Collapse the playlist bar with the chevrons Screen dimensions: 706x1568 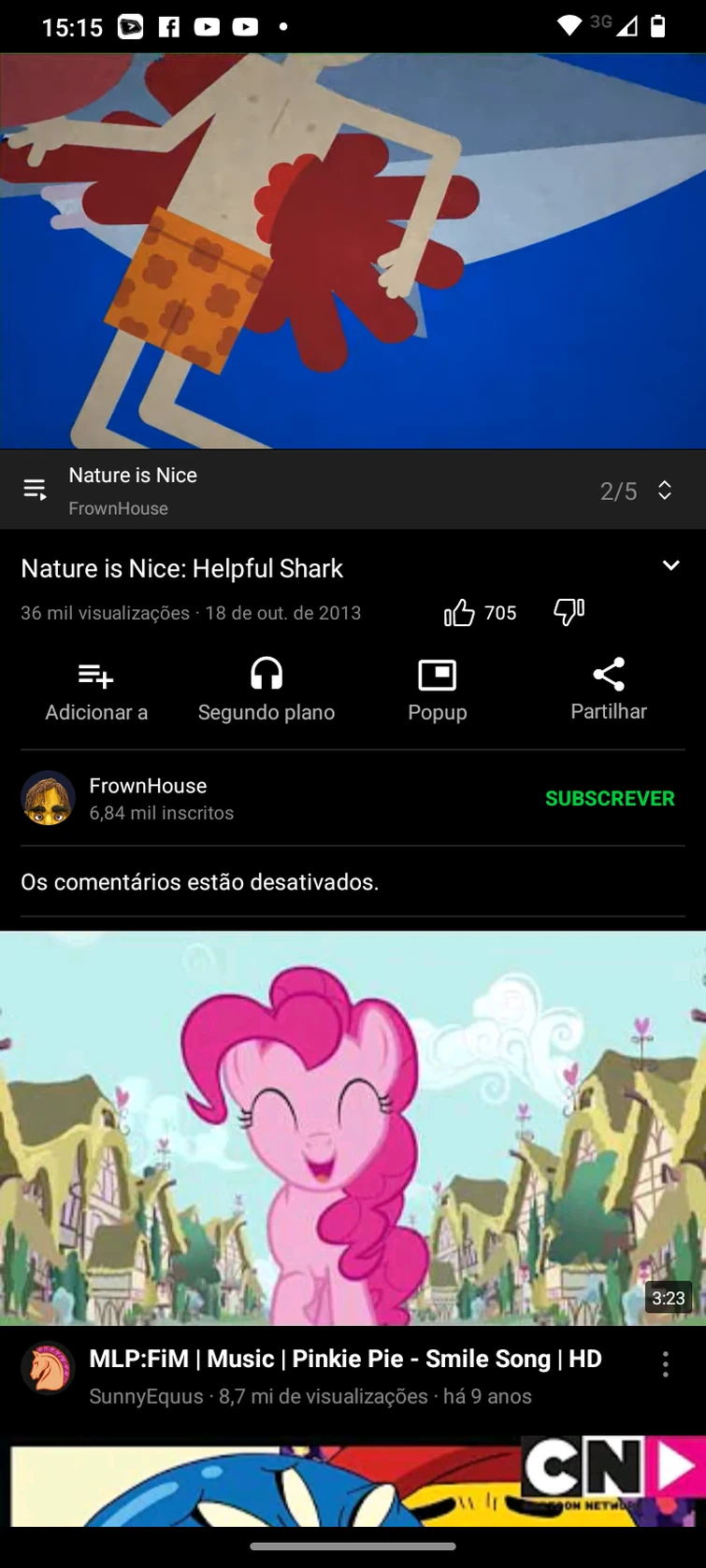[664, 489]
